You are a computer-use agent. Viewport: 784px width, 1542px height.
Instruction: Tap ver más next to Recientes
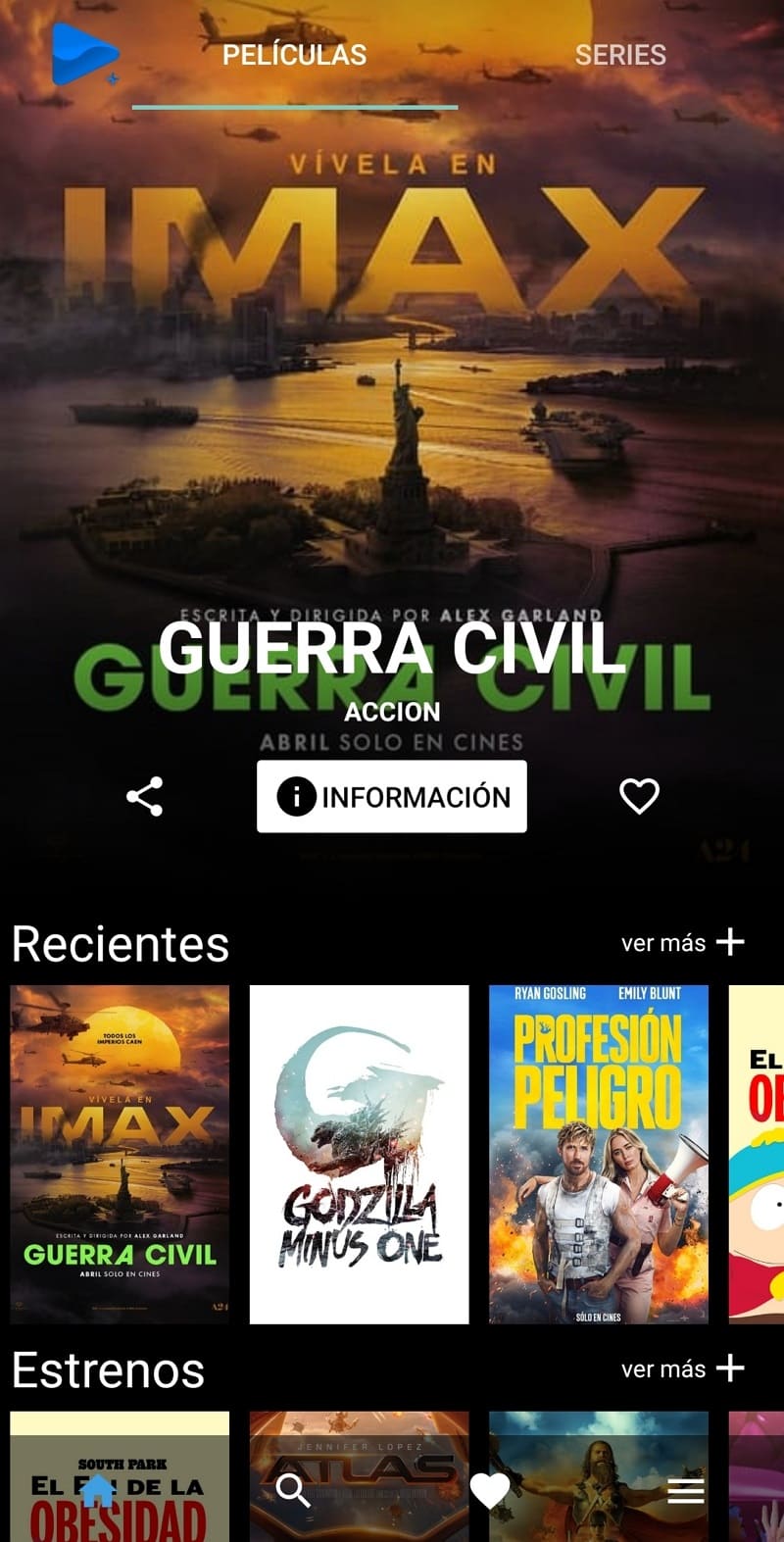(x=682, y=943)
